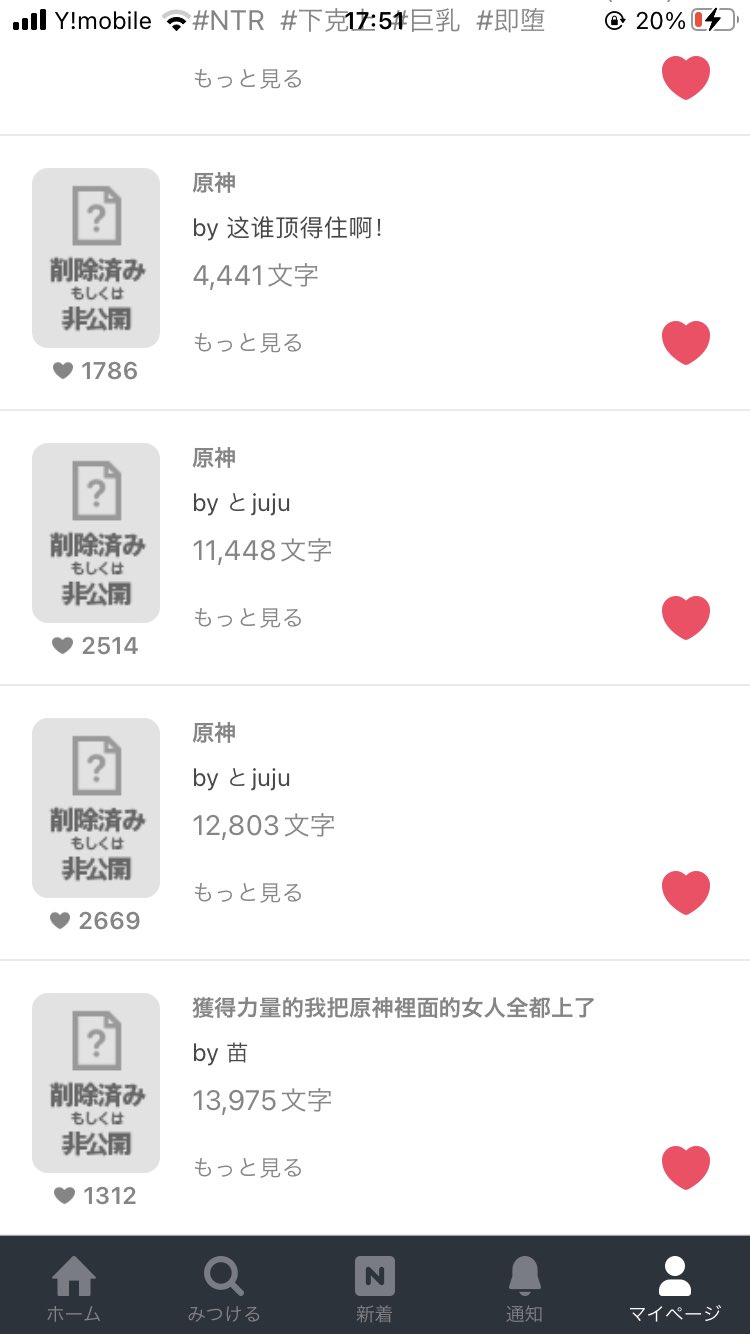Show more on the 11,448文字 novel
The image size is (750, 1334).
click(x=248, y=618)
